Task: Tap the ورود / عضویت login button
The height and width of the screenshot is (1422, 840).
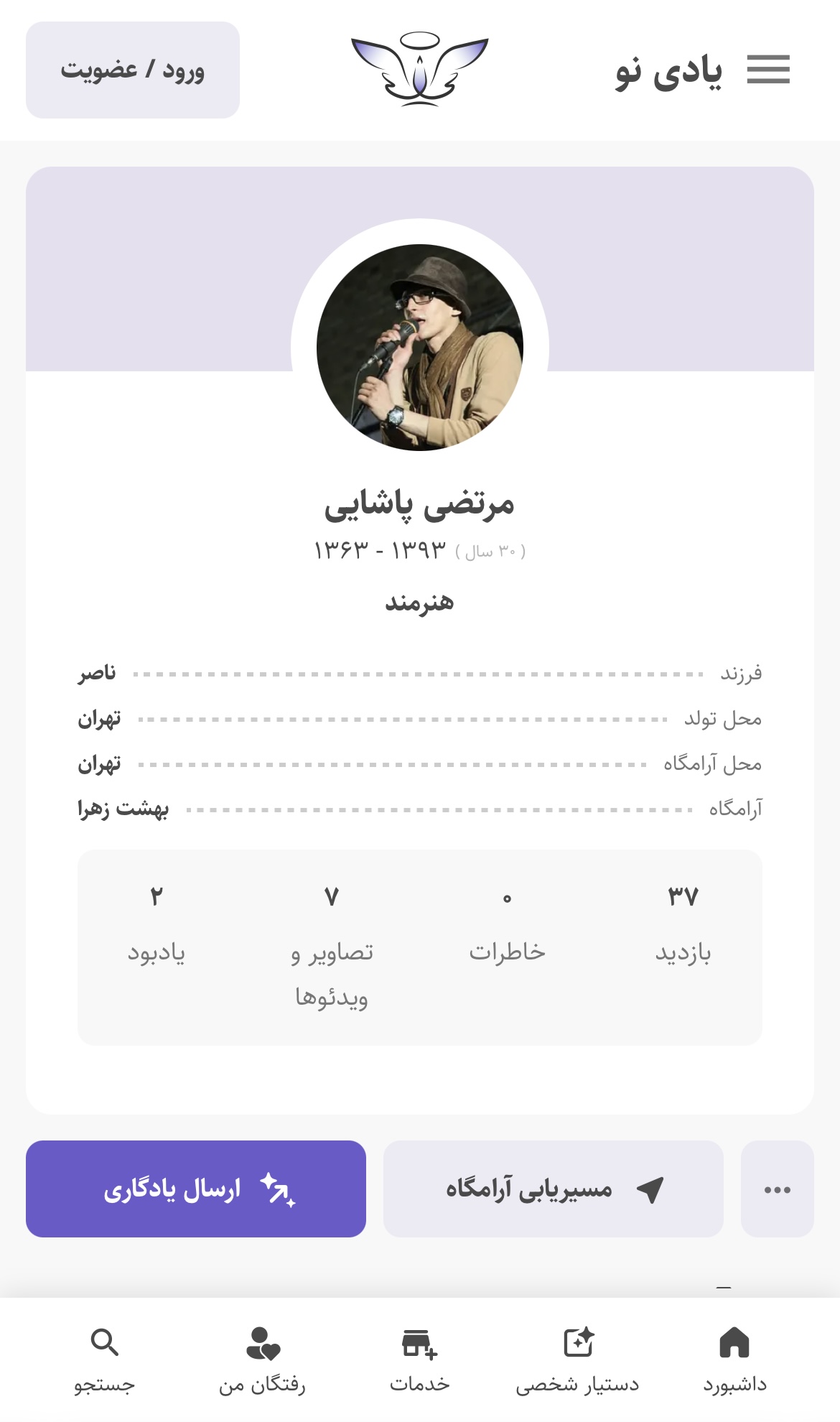Action: click(x=133, y=70)
